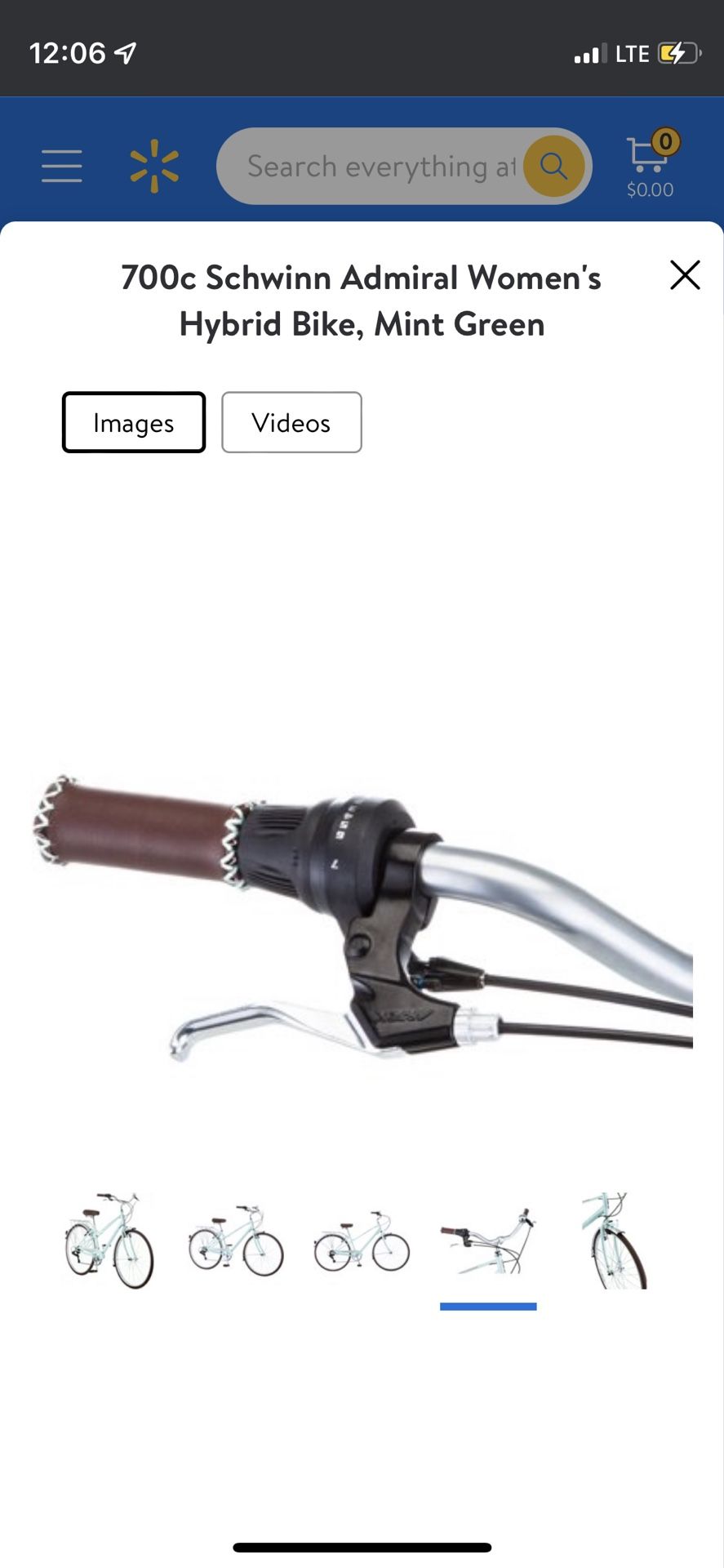Open the shopping cart
Viewport: 724px width, 1568px height.
coord(651,164)
